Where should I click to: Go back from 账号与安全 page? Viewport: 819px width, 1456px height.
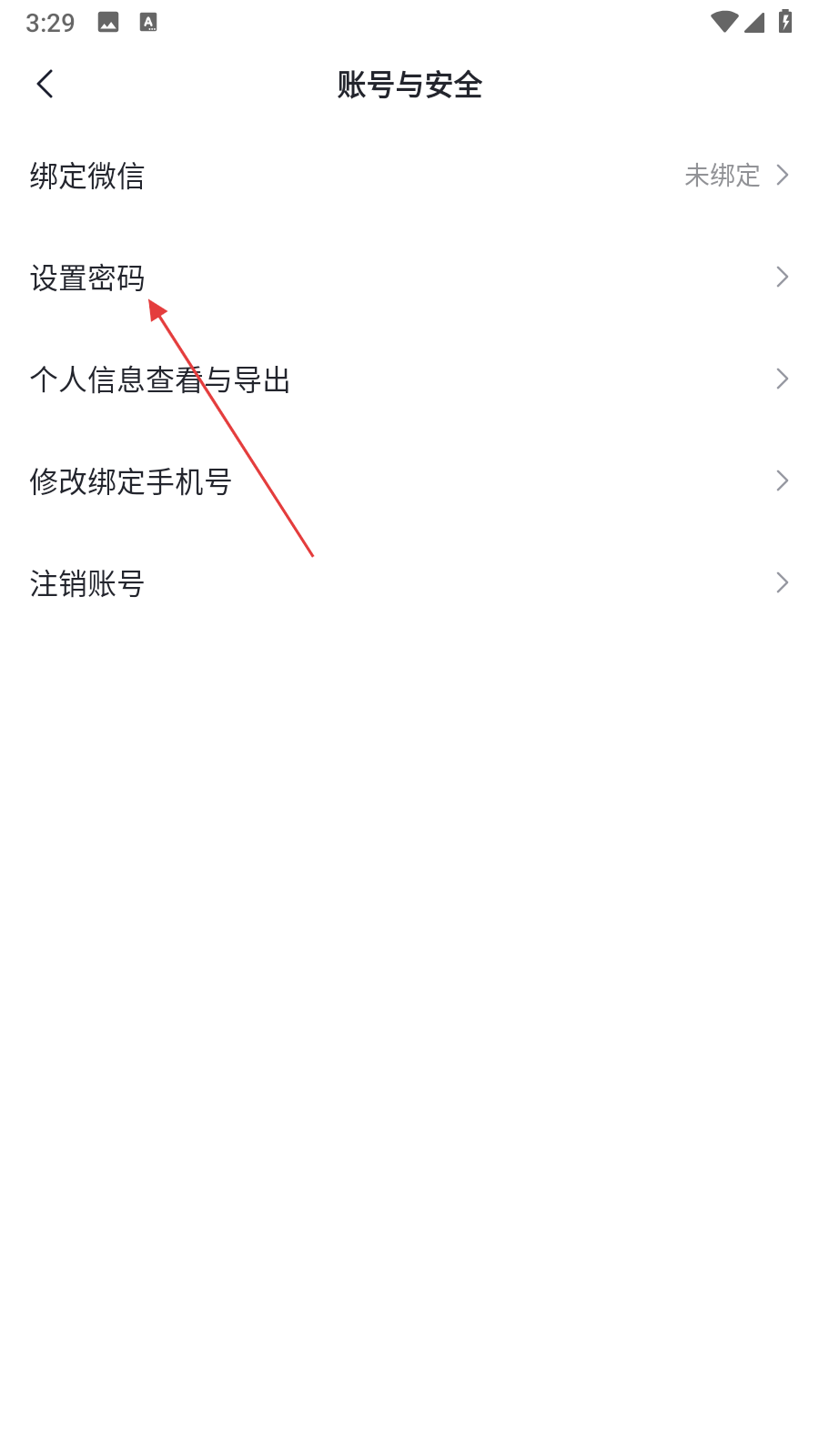click(x=45, y=85)
